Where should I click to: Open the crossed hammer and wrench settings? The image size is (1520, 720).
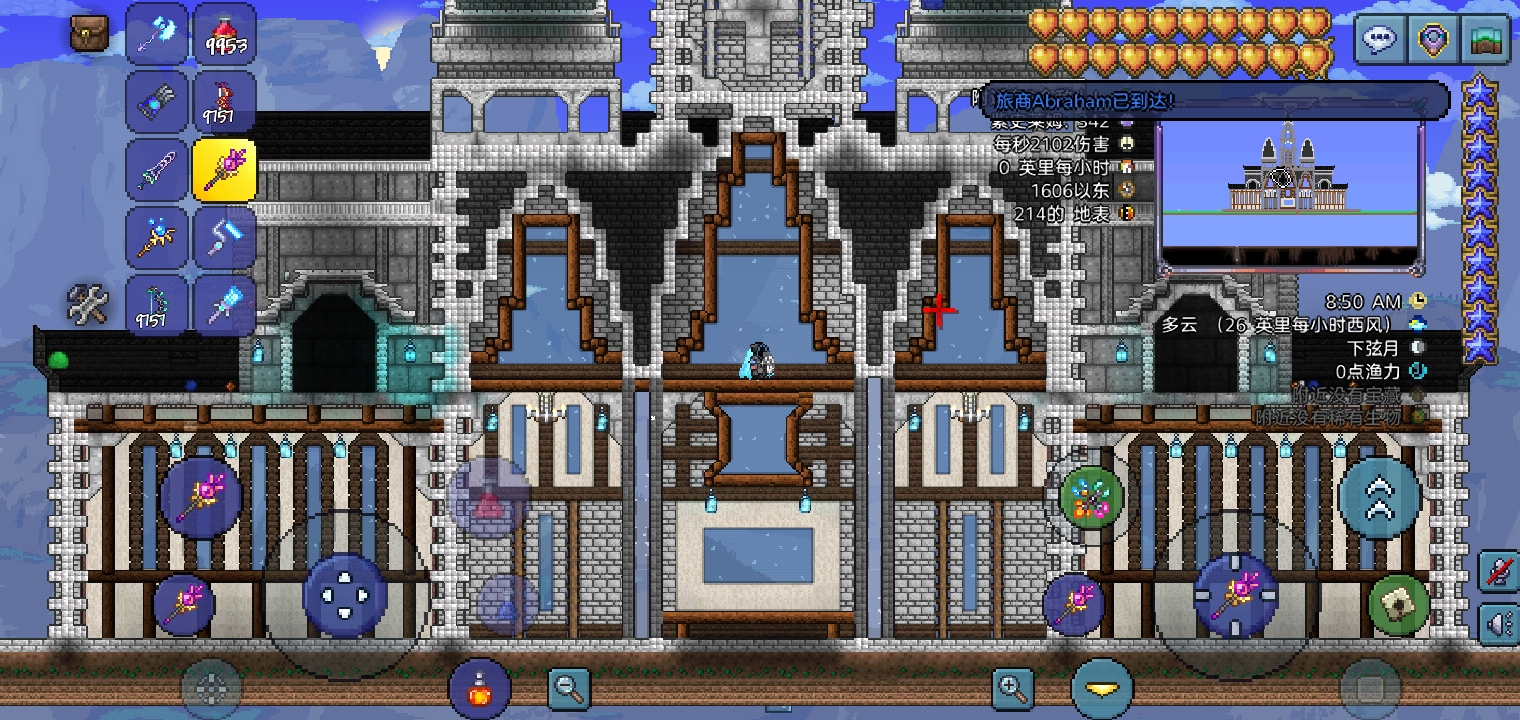point(88,303)
